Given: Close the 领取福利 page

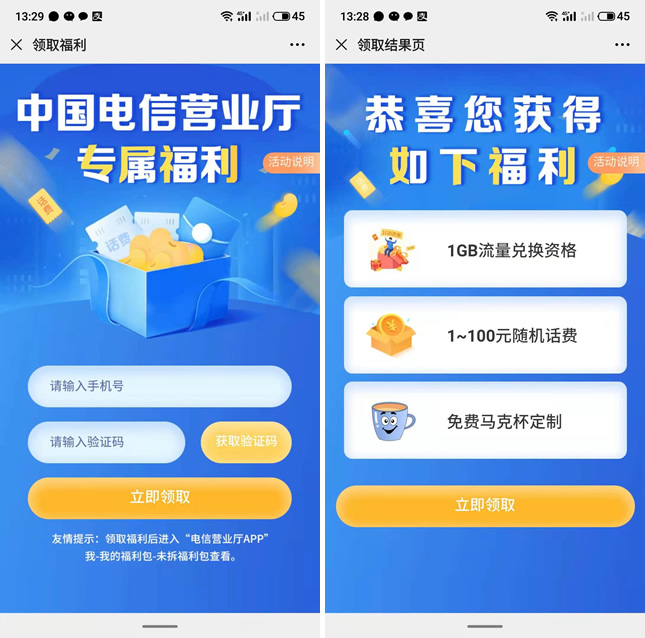Looking at the screenshot, I should [16, 45].
